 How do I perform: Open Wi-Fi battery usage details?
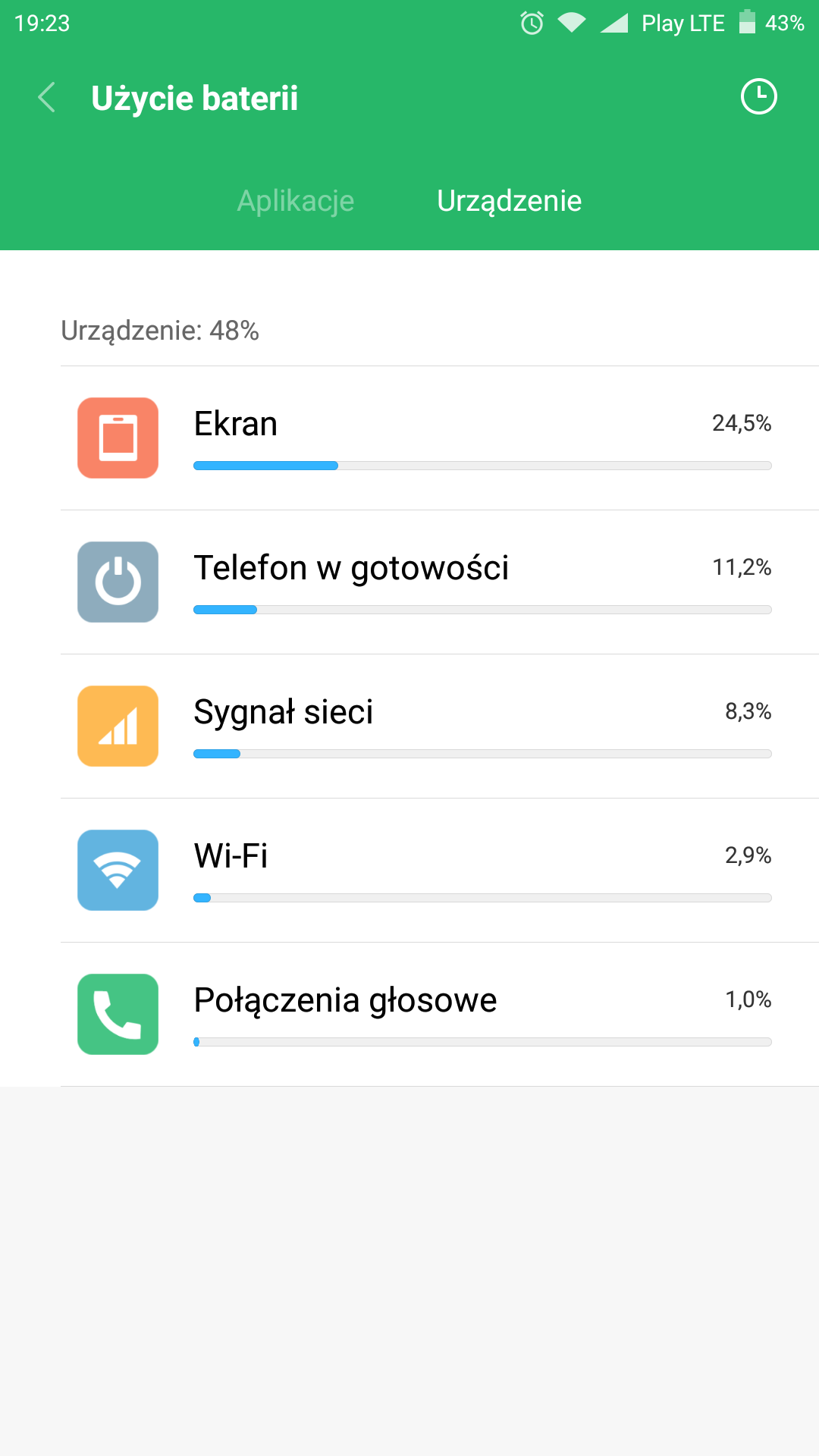pyautogui.click(x=440, y=871)
